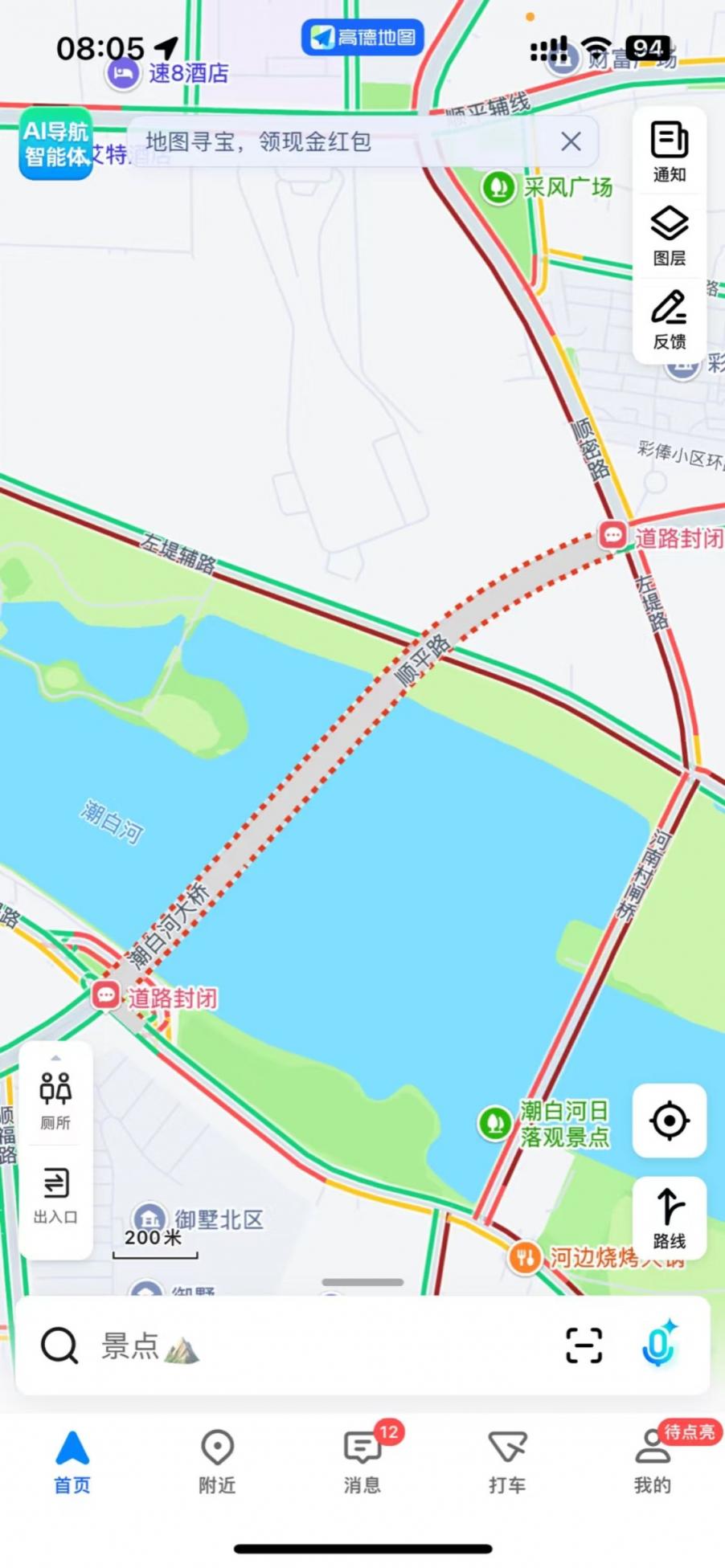This screenshot has width=725, height=1568.
Task: Start voice search with microphone
Action: click(659, 1344)
